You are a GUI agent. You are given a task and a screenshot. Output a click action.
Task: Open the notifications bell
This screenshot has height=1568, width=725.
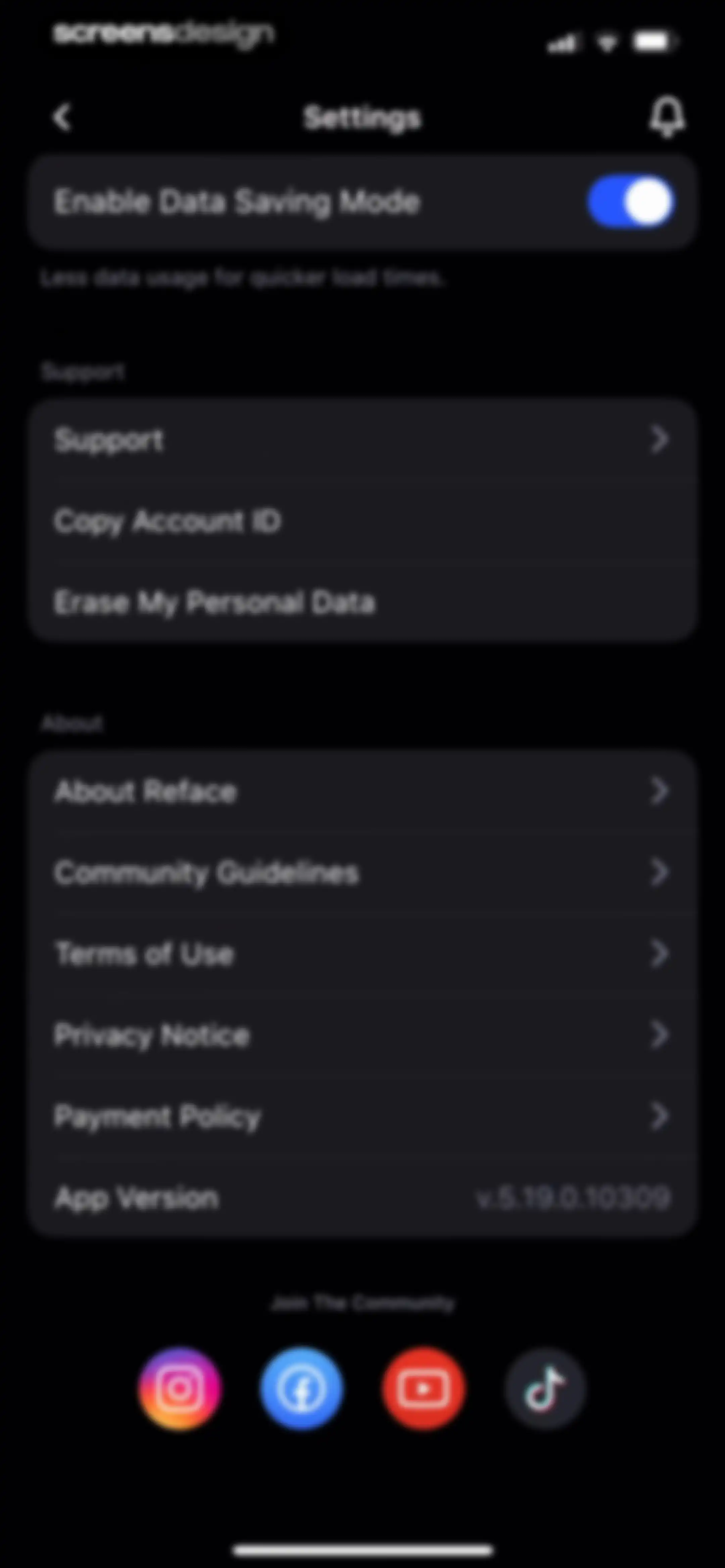pyautogui.click(x=667, y=117)
